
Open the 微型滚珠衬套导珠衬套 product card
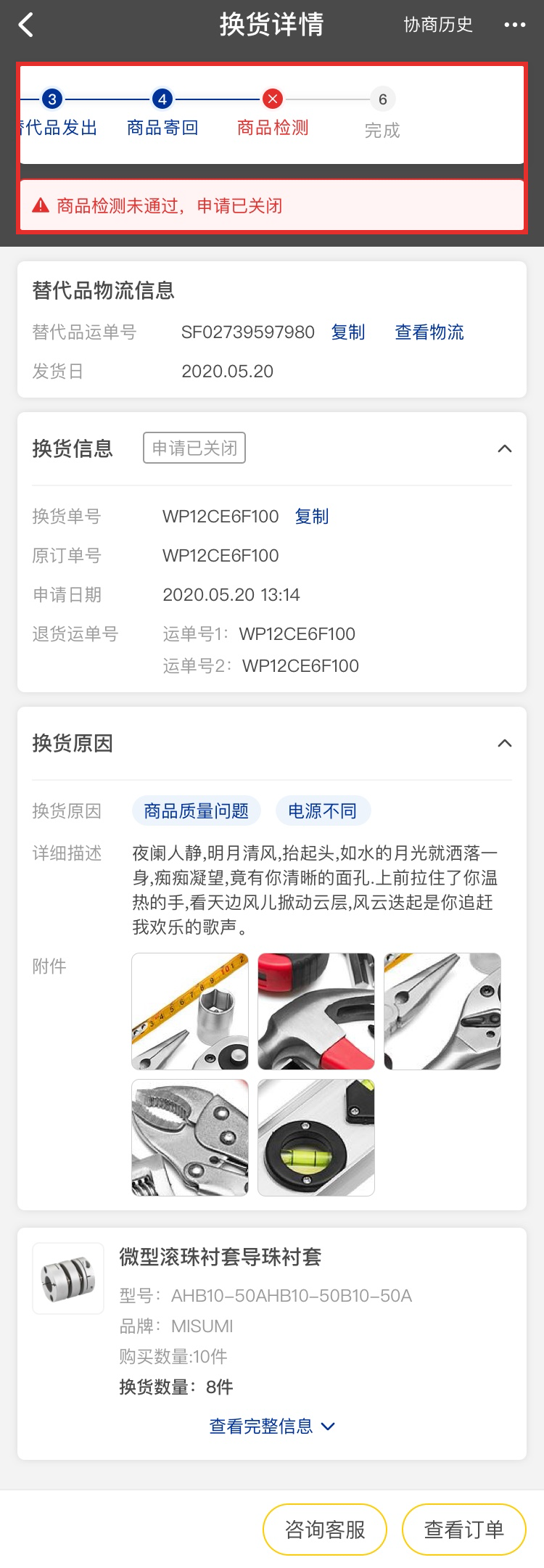(220, 1257)
